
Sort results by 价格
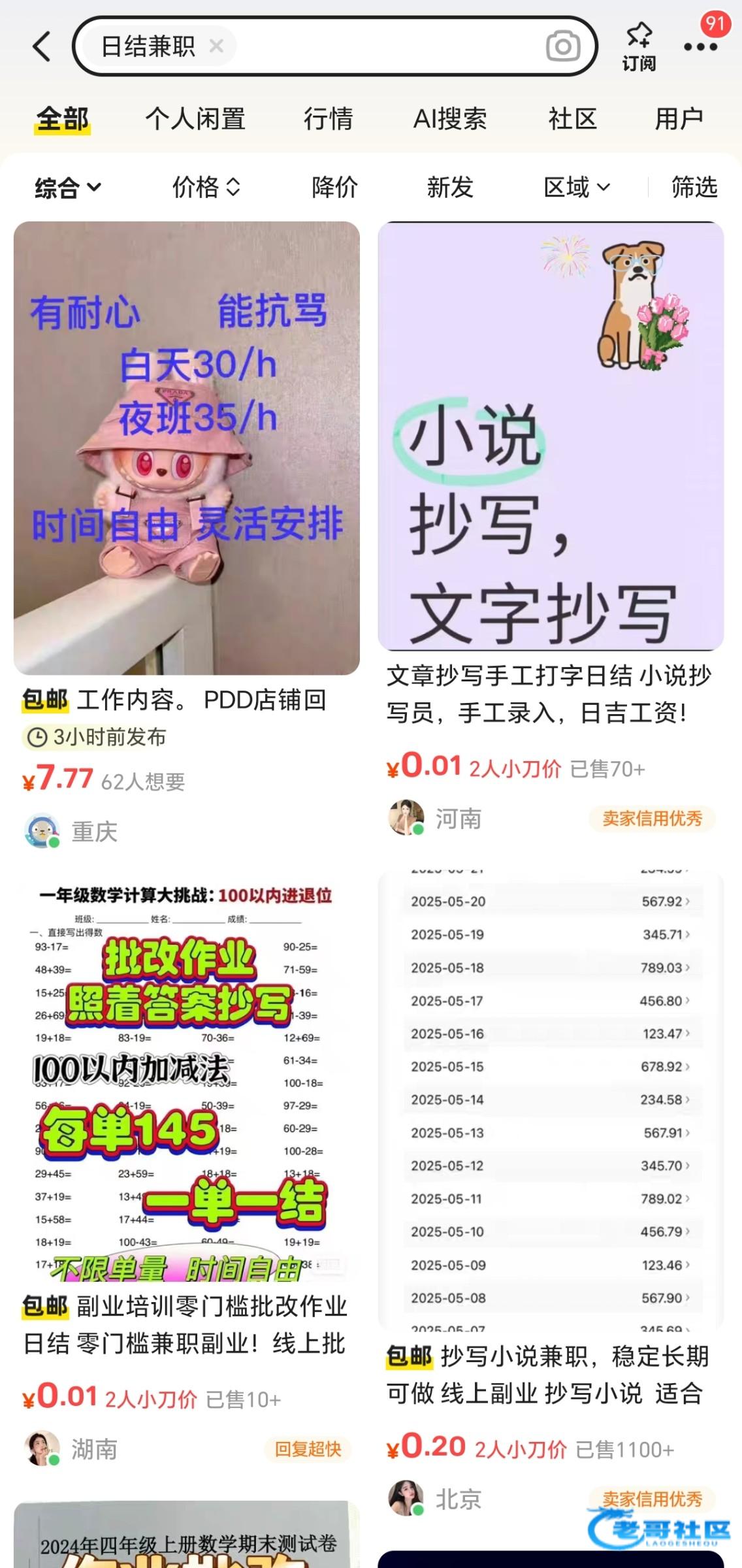206,188
